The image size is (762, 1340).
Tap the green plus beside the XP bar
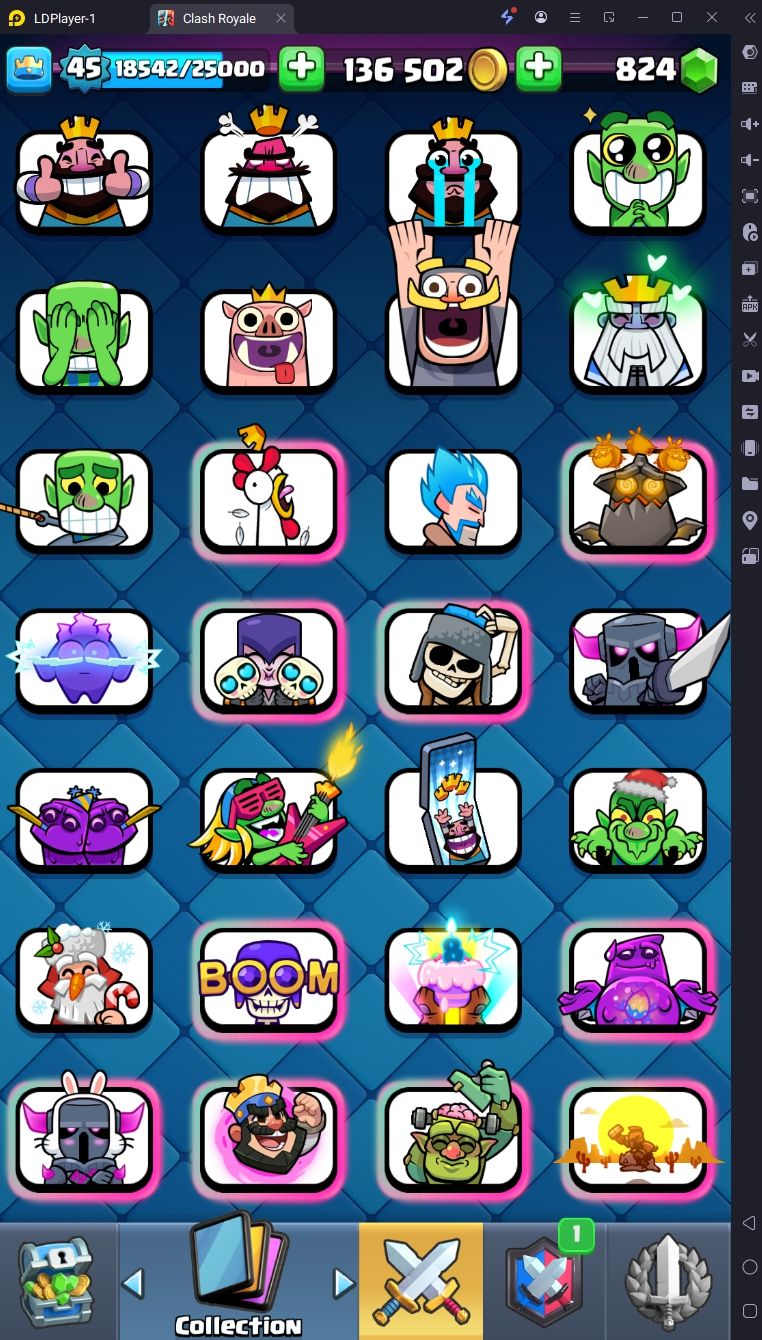300,68
